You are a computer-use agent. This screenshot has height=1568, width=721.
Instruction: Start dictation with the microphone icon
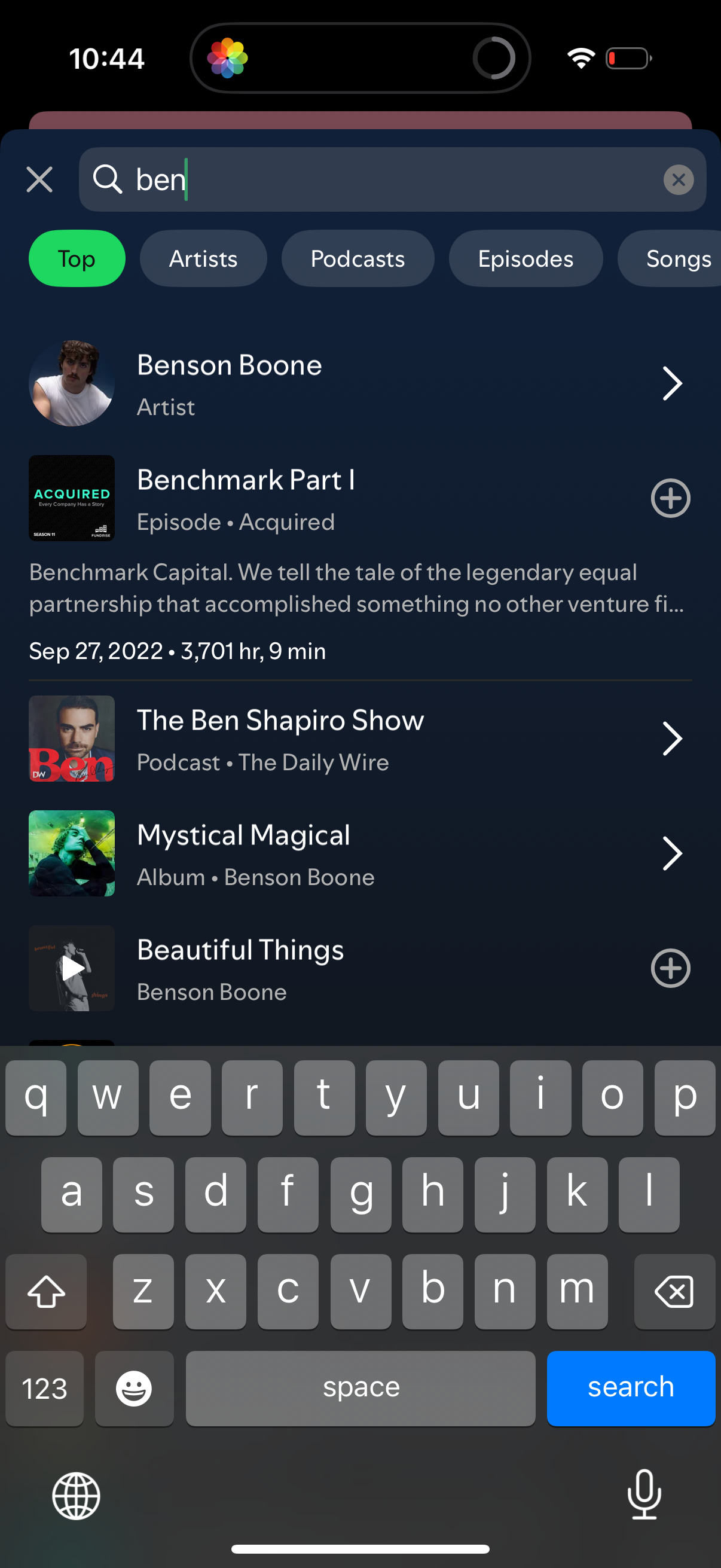tap(644, 1497)
